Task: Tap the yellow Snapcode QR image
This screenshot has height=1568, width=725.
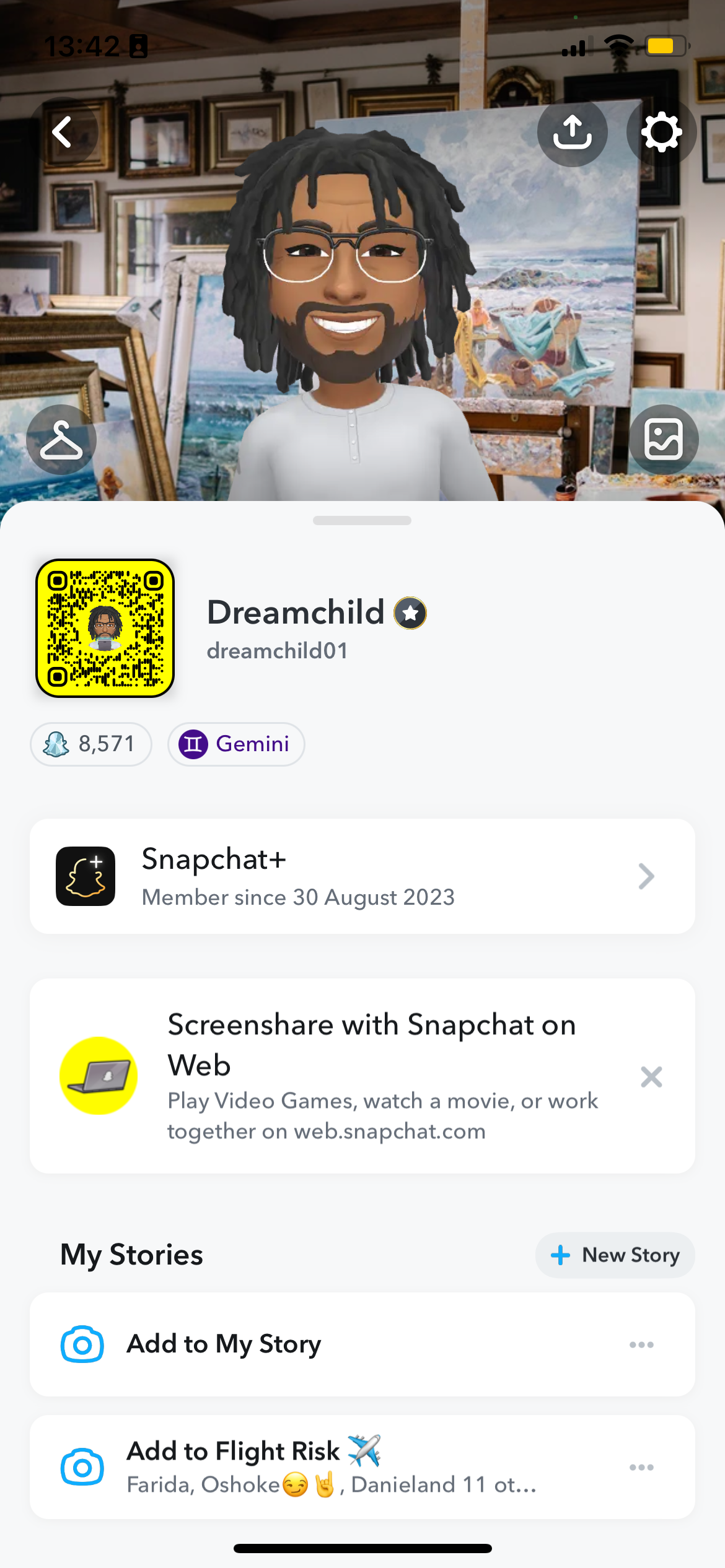Action: [x=104, y=627]
